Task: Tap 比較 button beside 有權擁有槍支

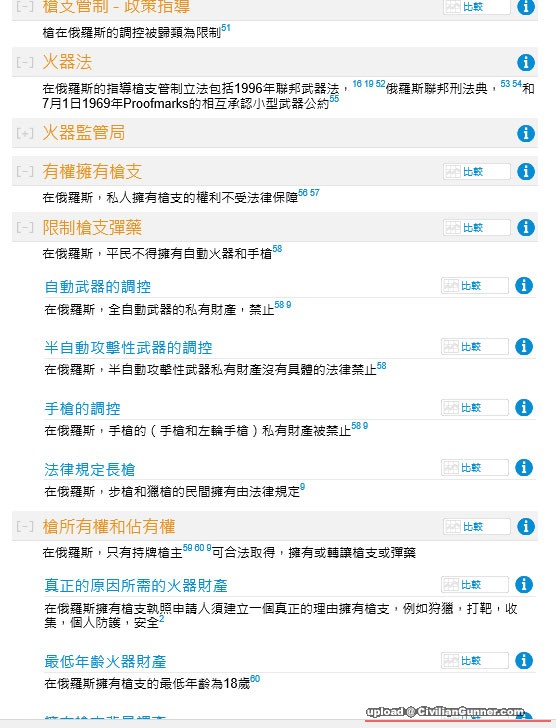Action: 476,172
